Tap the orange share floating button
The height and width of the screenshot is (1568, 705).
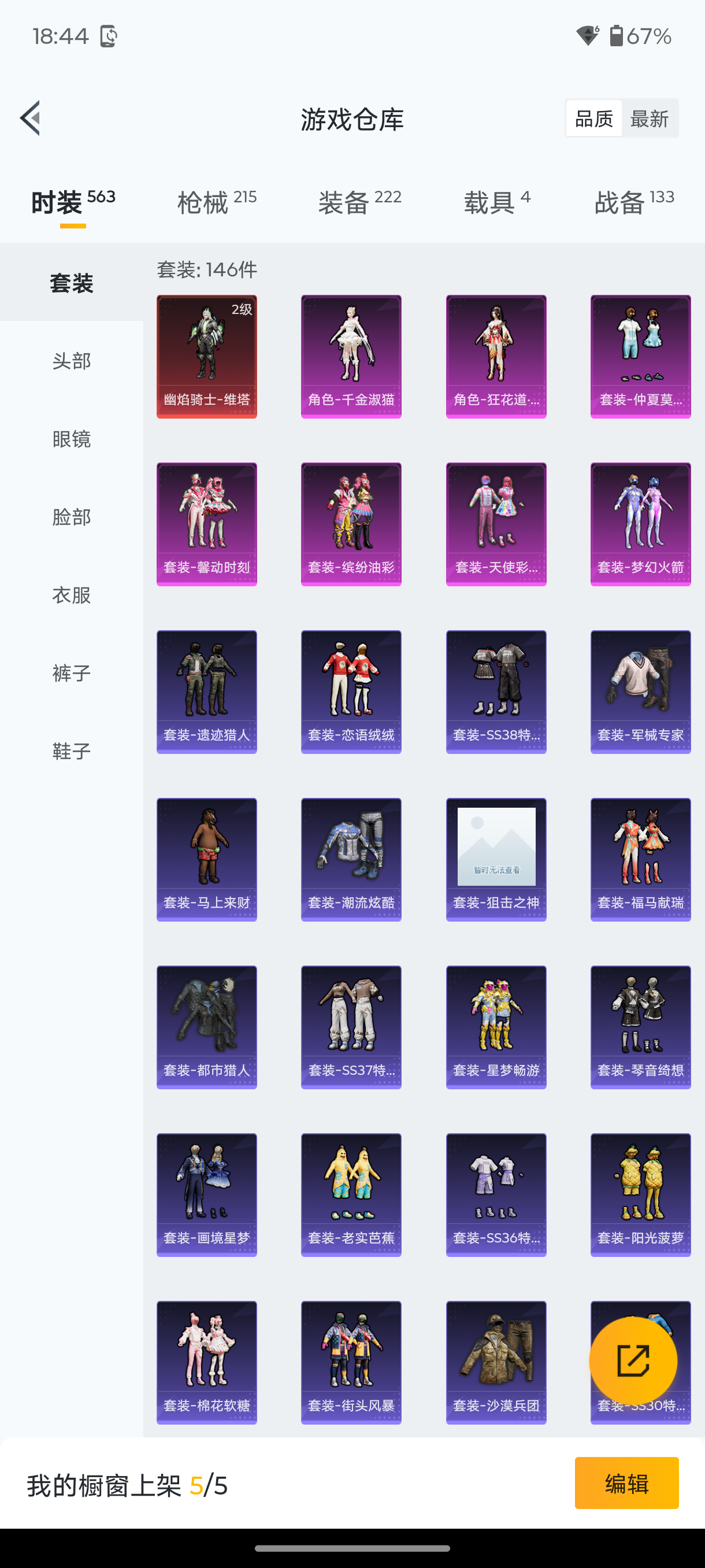[x=633, y=1360]
